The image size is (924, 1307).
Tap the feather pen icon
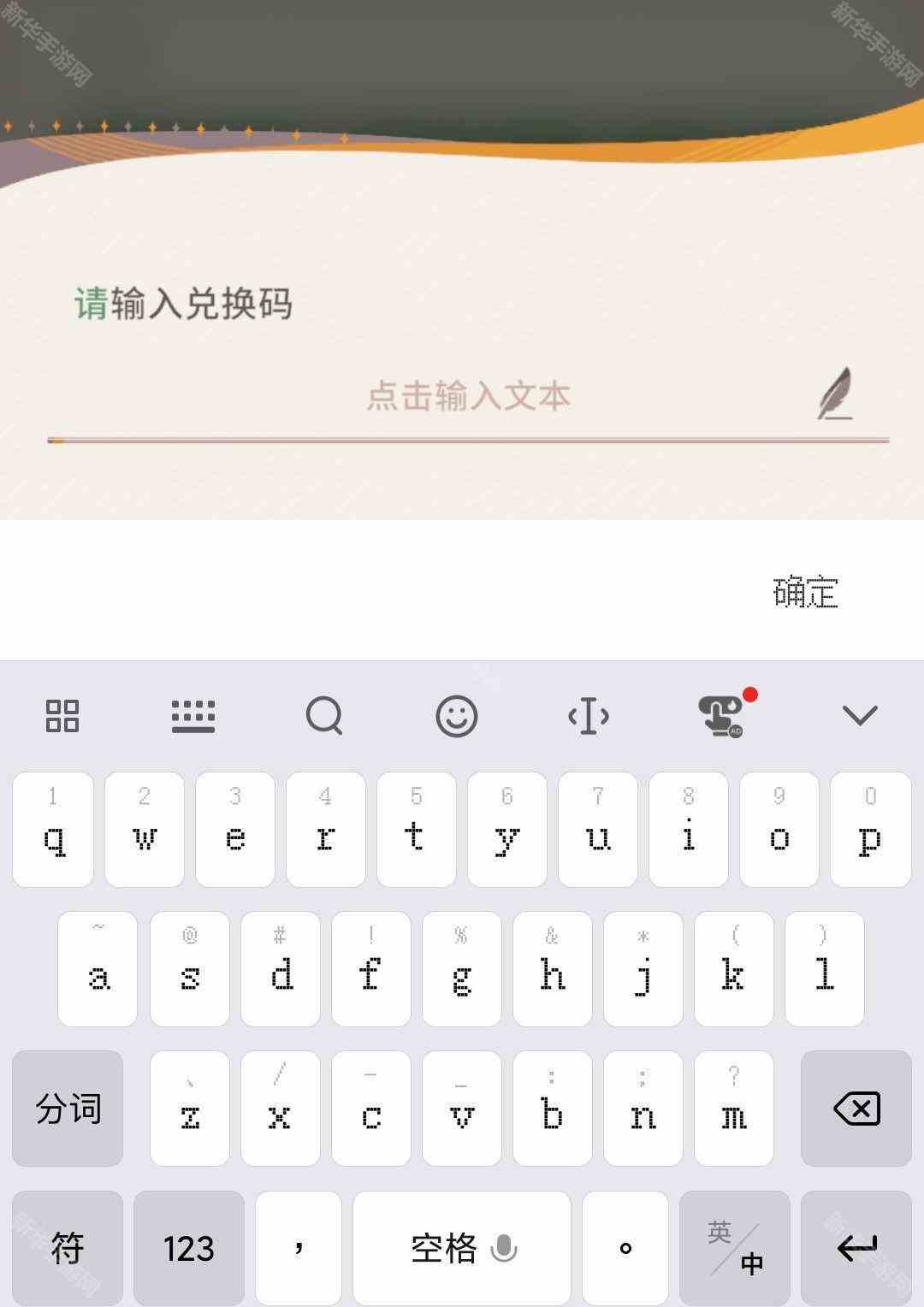(836, 394)
